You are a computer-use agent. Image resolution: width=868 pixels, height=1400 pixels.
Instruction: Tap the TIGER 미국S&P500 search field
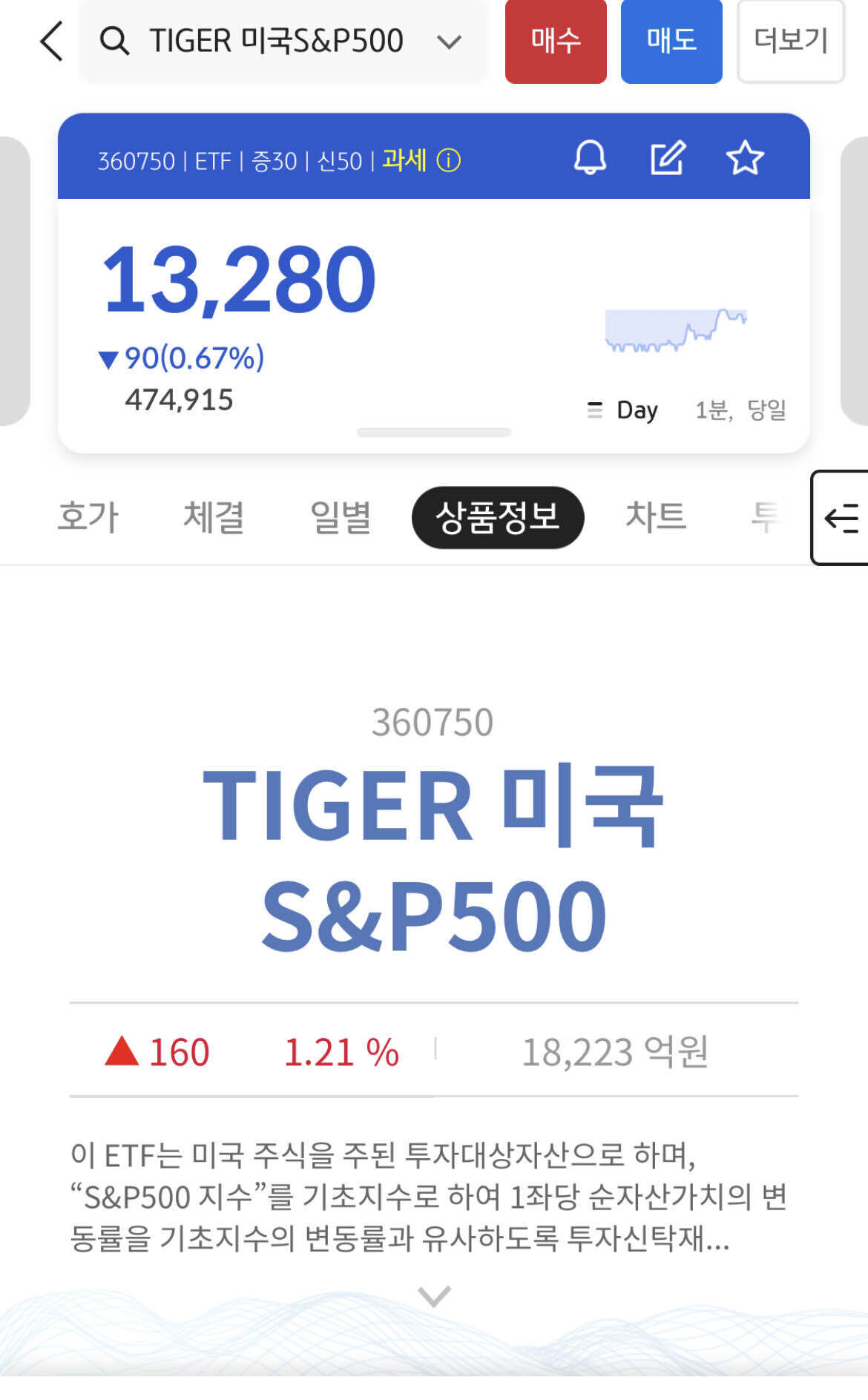(x=274, y=42)
